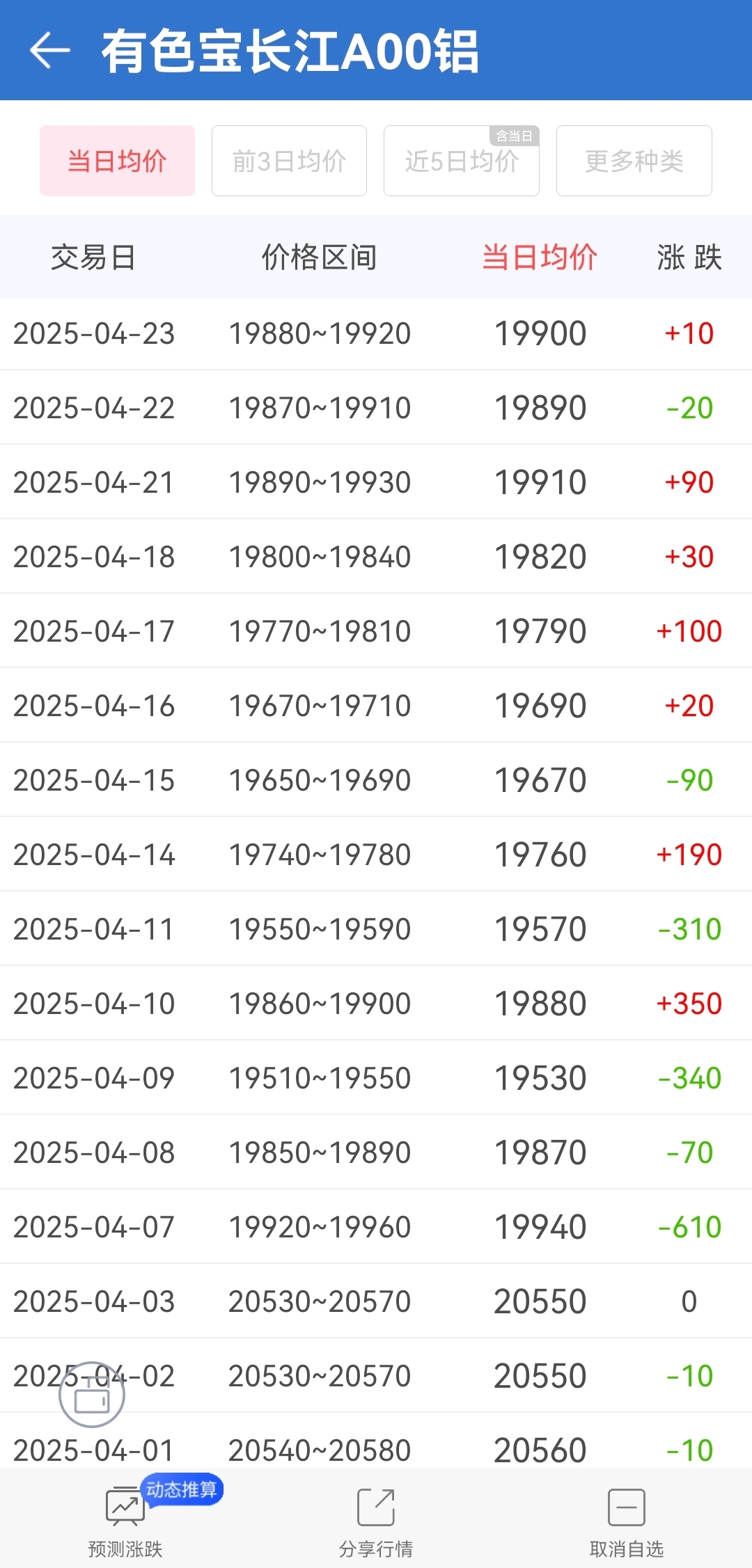Switch to the 近5日均价 tab
This screenshot has width=752, height=1568.
coord(462,161)
